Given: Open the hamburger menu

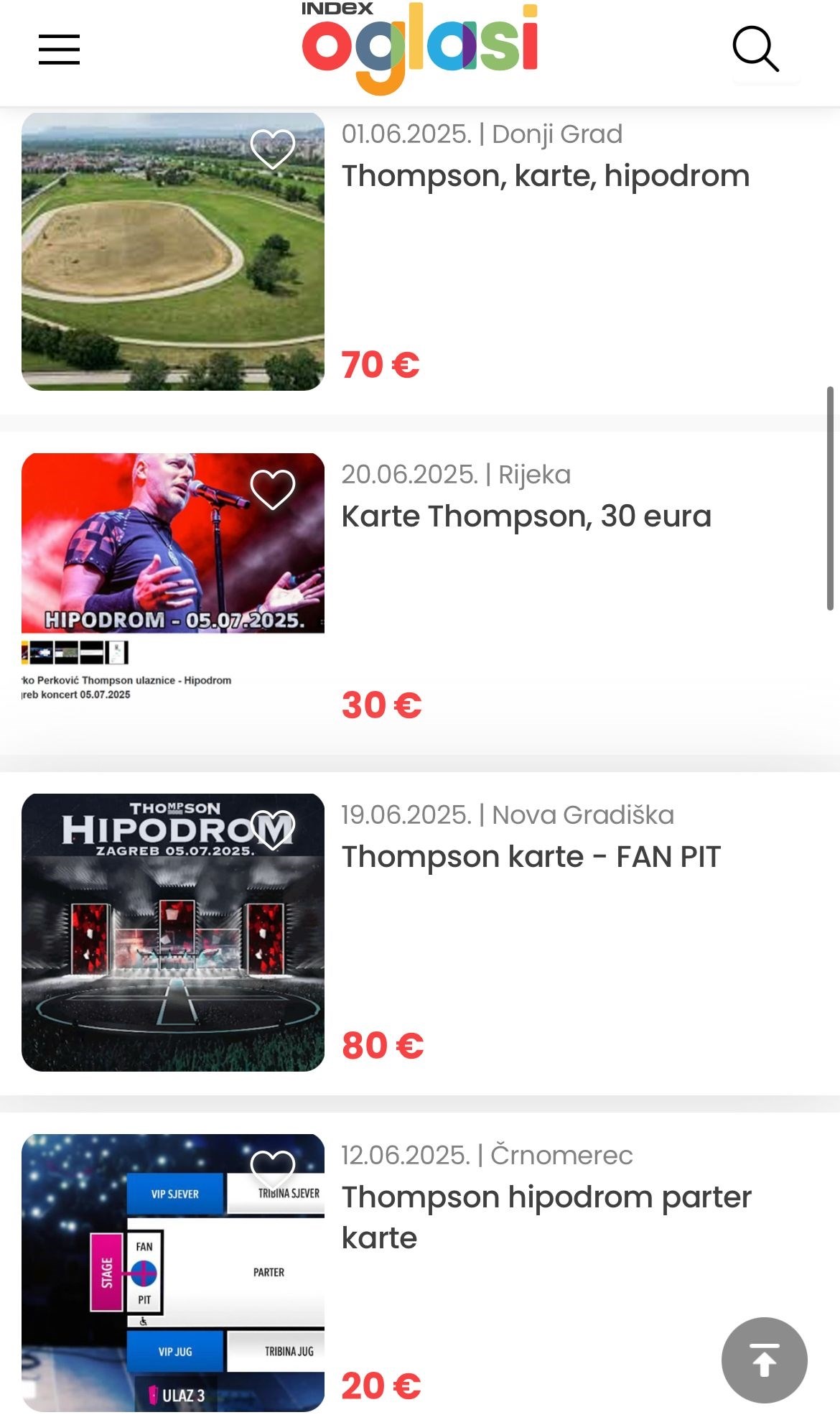Looking at the screenshot, I should (59, 50).
